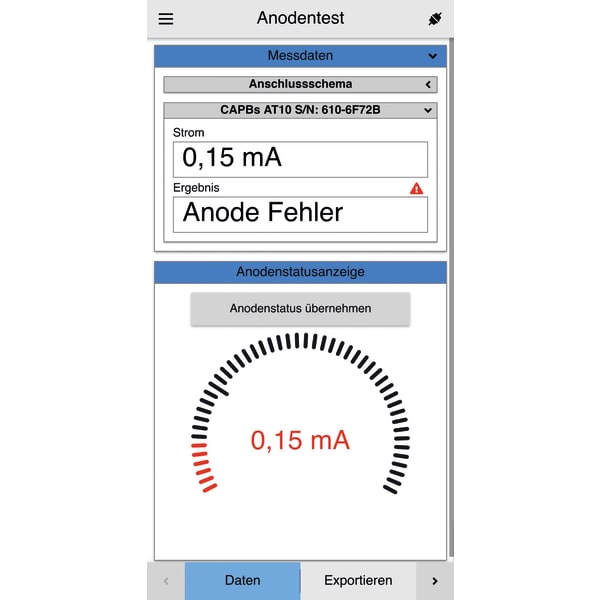Screen dimensions: 600x600
Task: Switch to the Exportieren tab
Action: (x=358, y=580)
